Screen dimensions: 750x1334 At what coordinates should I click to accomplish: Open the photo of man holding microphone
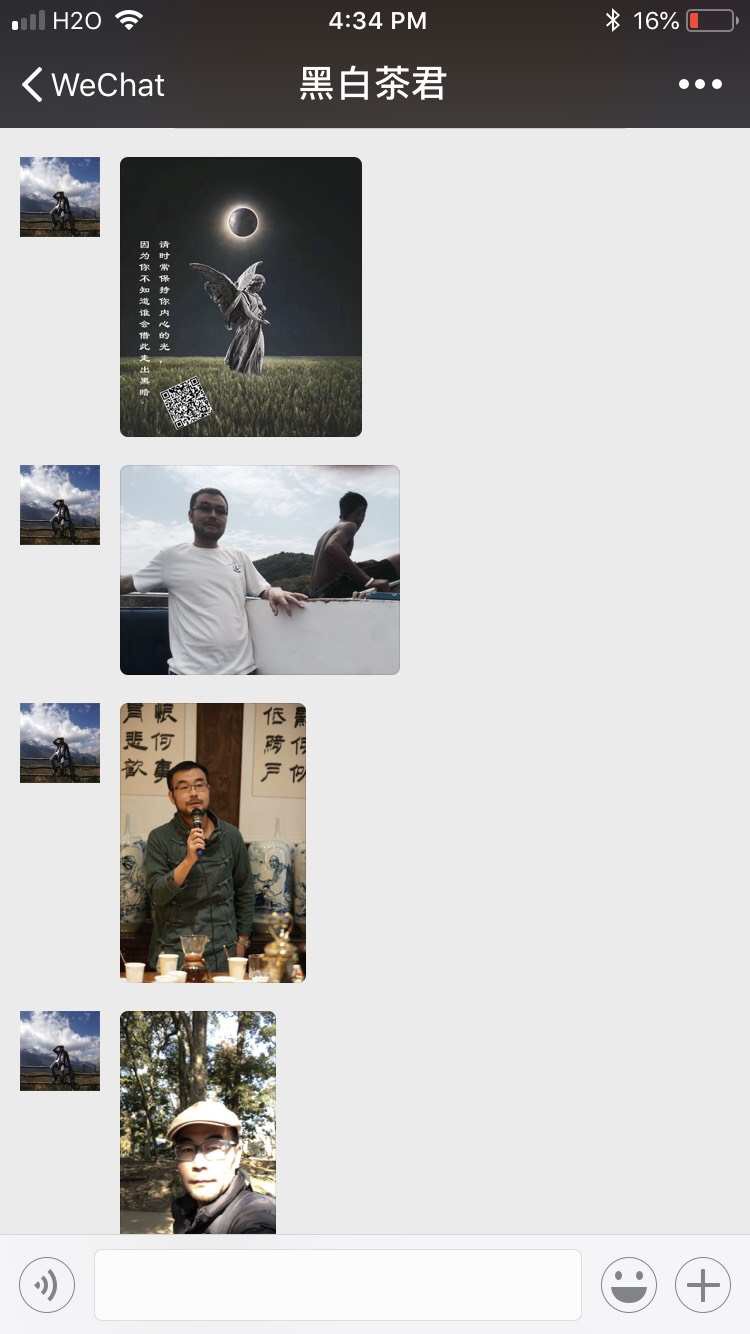[213, 843]
